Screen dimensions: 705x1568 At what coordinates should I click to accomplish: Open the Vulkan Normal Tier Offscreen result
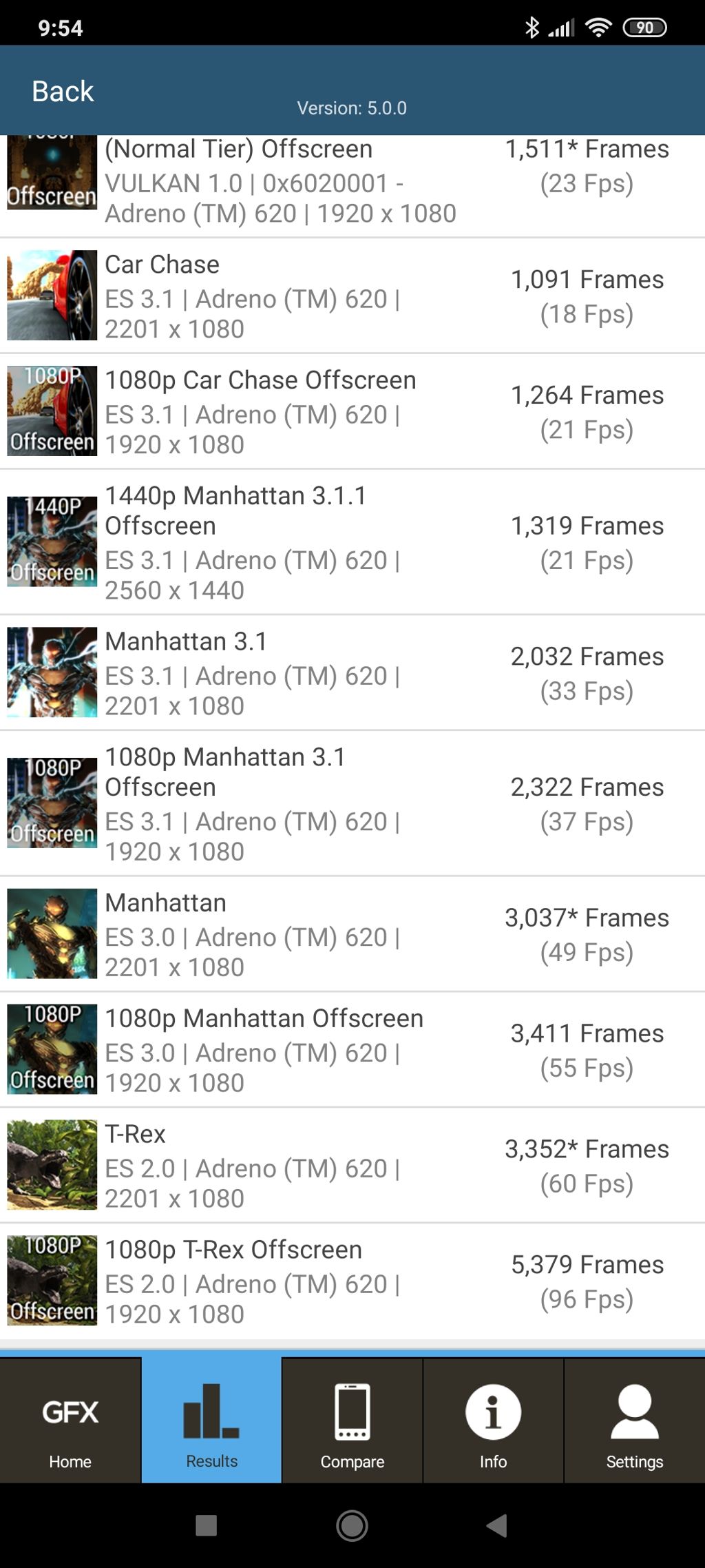click(x=352, y=183)
